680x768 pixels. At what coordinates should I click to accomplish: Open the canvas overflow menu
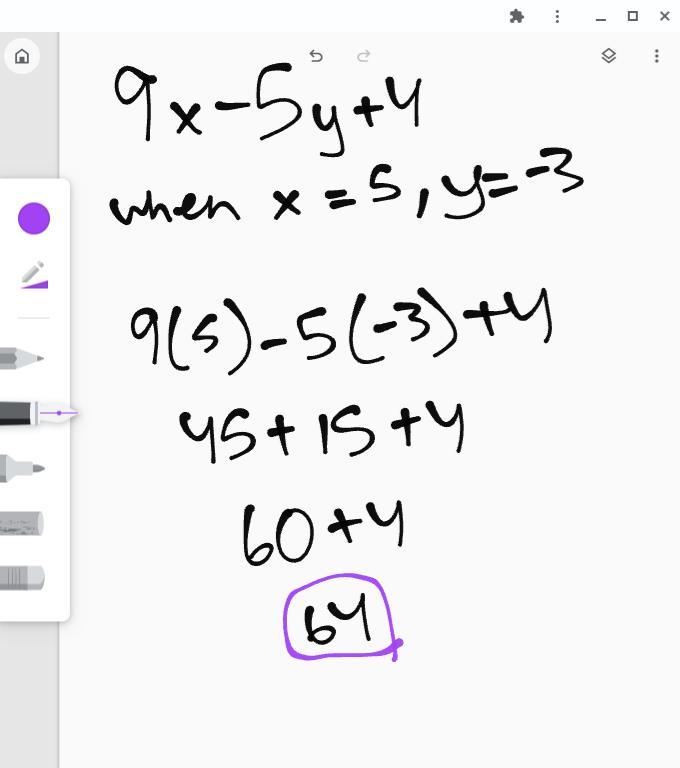(656, 56)
